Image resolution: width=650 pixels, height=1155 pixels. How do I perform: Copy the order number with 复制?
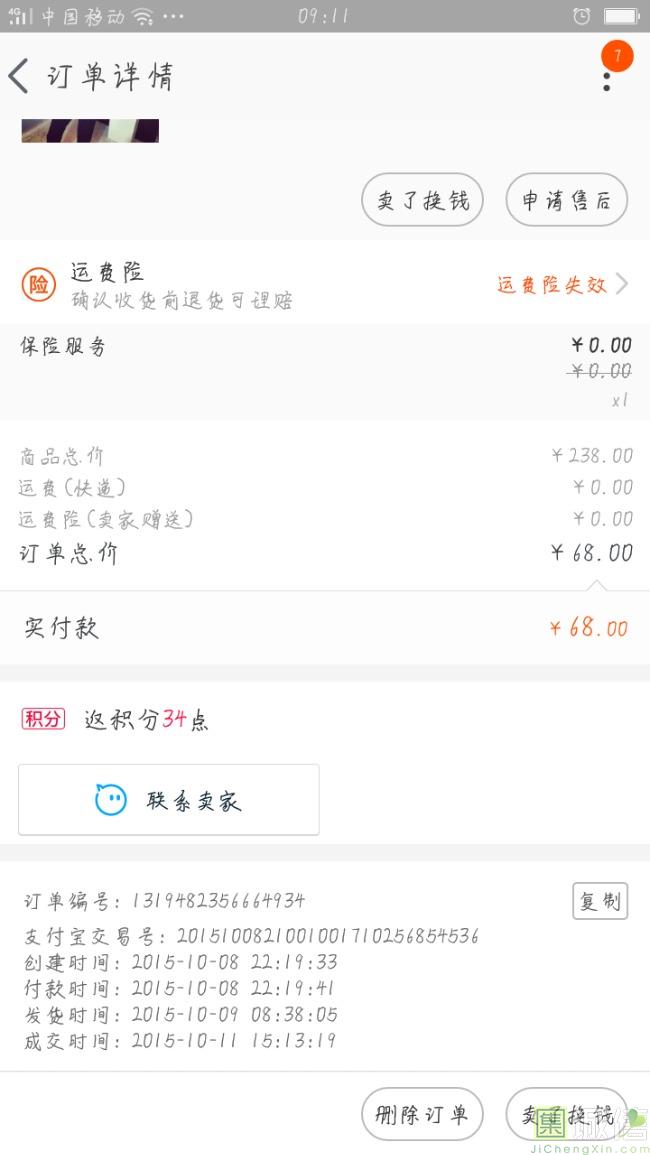coord(600,901)
